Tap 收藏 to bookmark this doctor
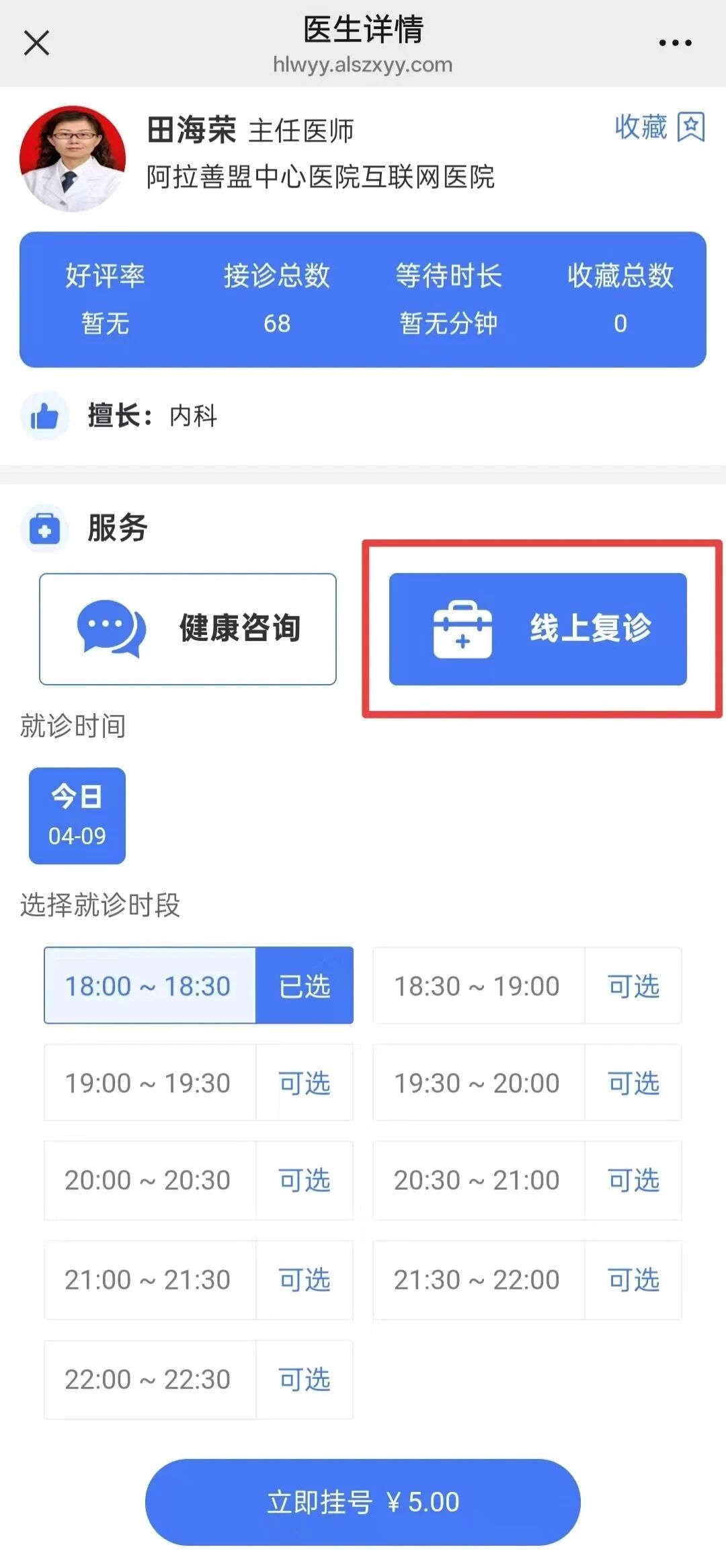The width and height of the screenshot is (726, 1568). 659,127
